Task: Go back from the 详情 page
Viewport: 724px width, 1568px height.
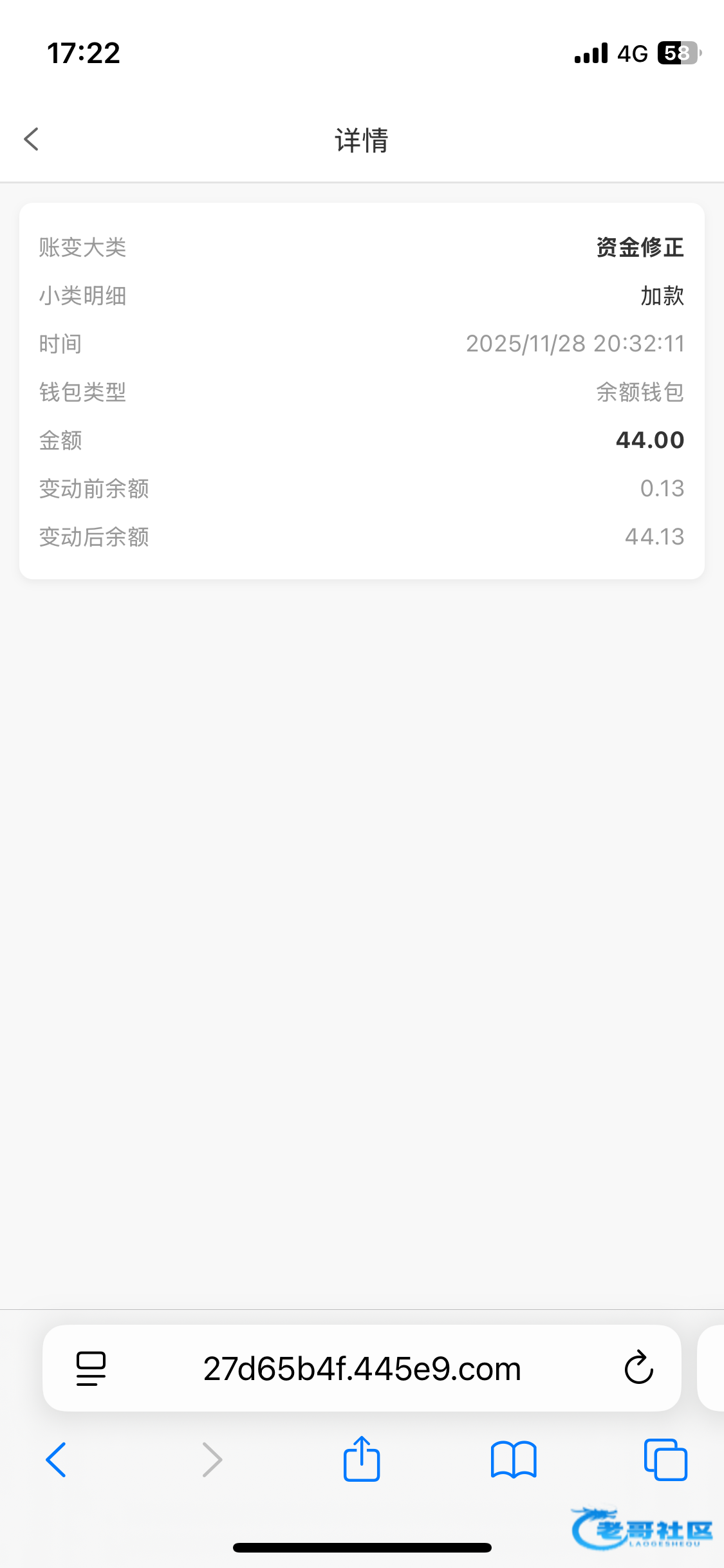Action: (32, 139)
